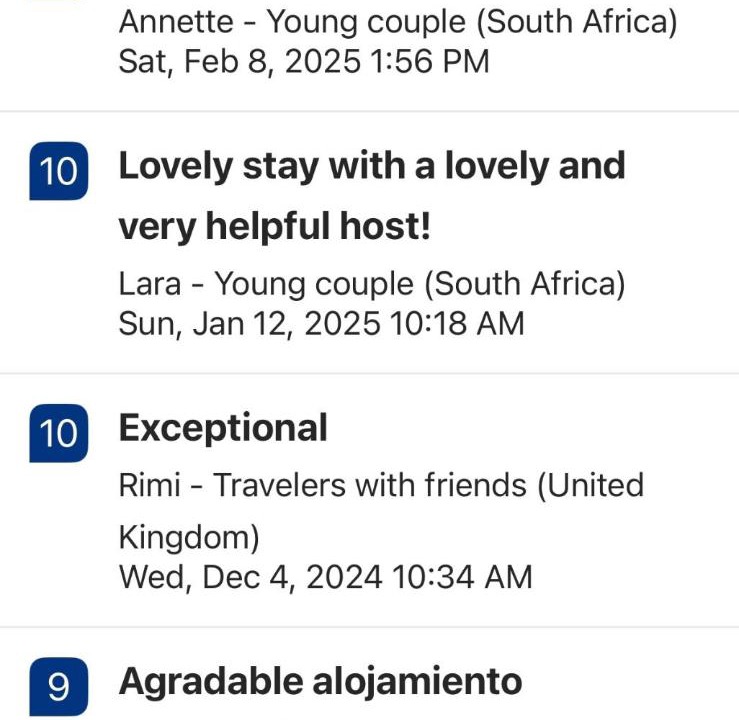Open Annette's review from Feb 8, 2025
Screen dimensions: 739x720
click(397, 42)
